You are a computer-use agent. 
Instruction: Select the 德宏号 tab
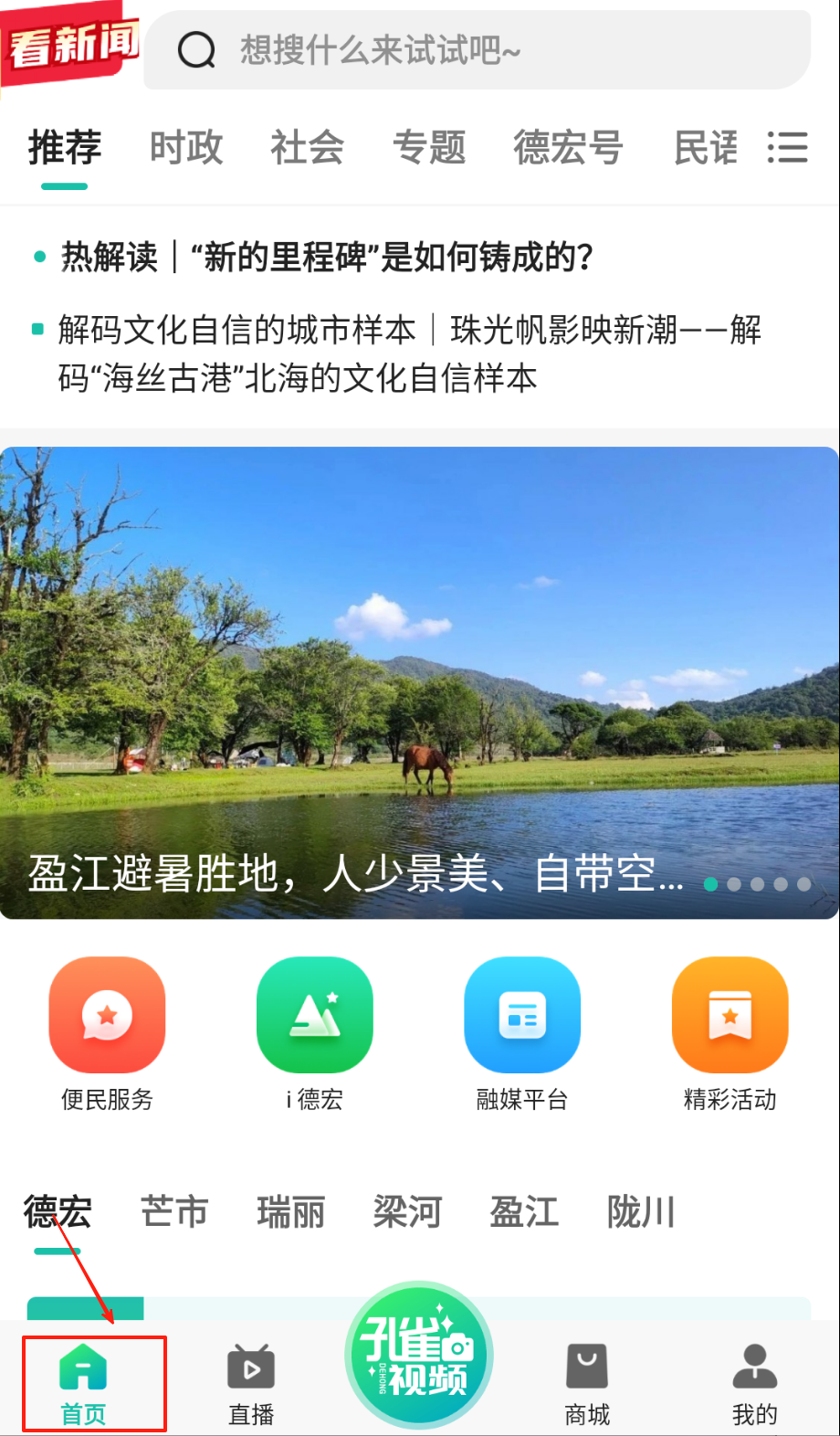point(568,147)
